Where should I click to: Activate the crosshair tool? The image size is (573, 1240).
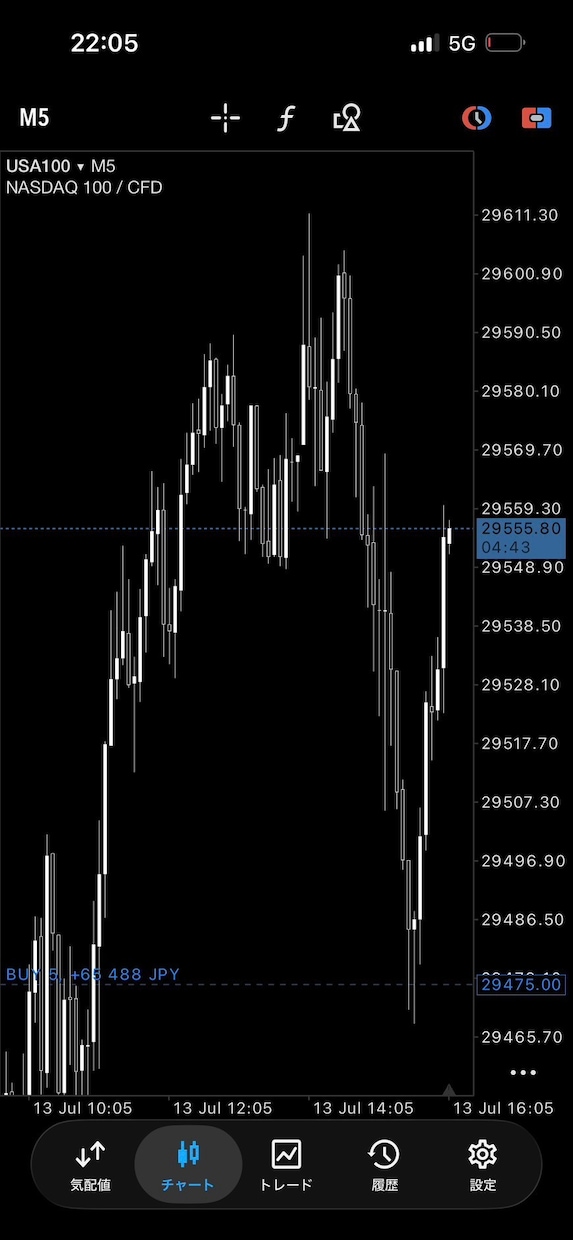click(226, 118)
